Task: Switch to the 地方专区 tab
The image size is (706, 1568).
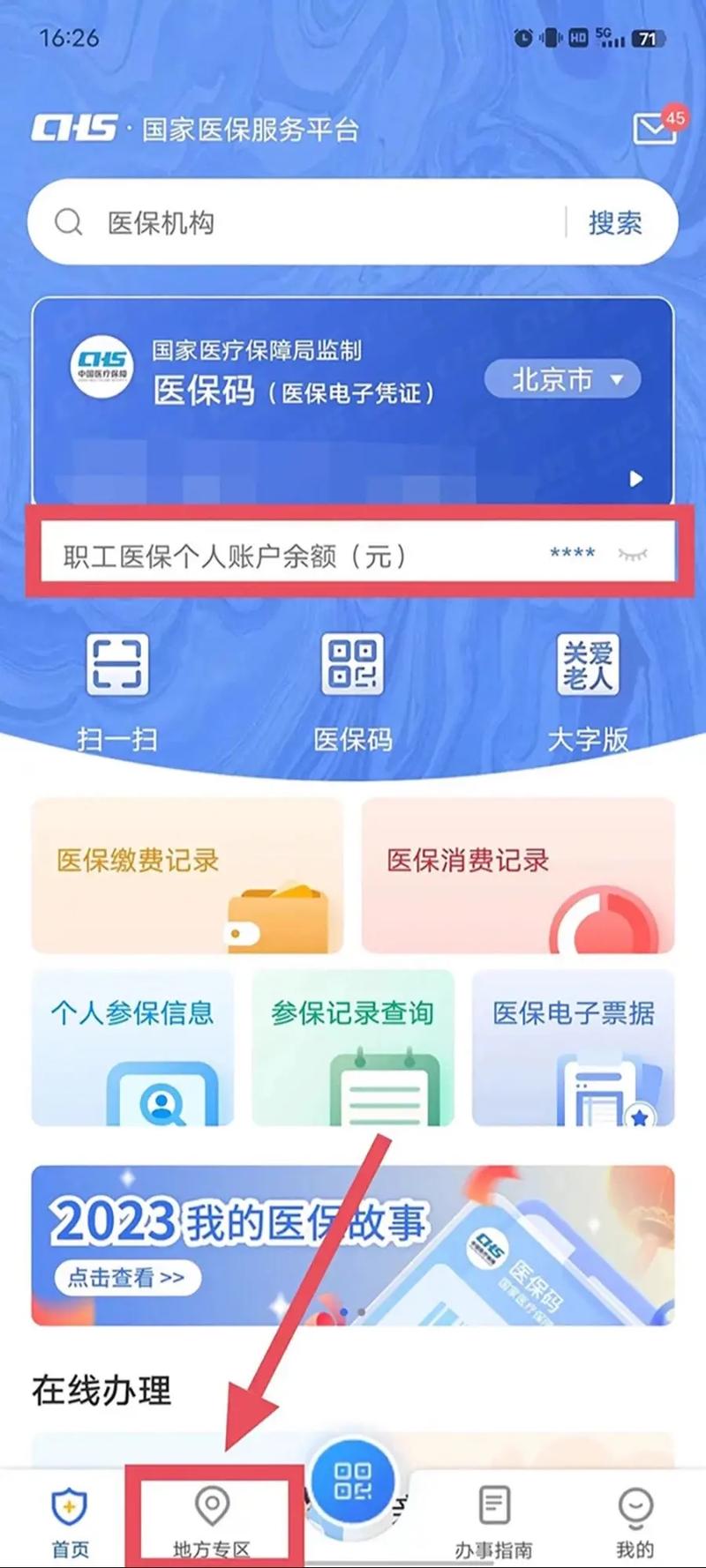Action: pyautogui.click(x=212, y=1519)
